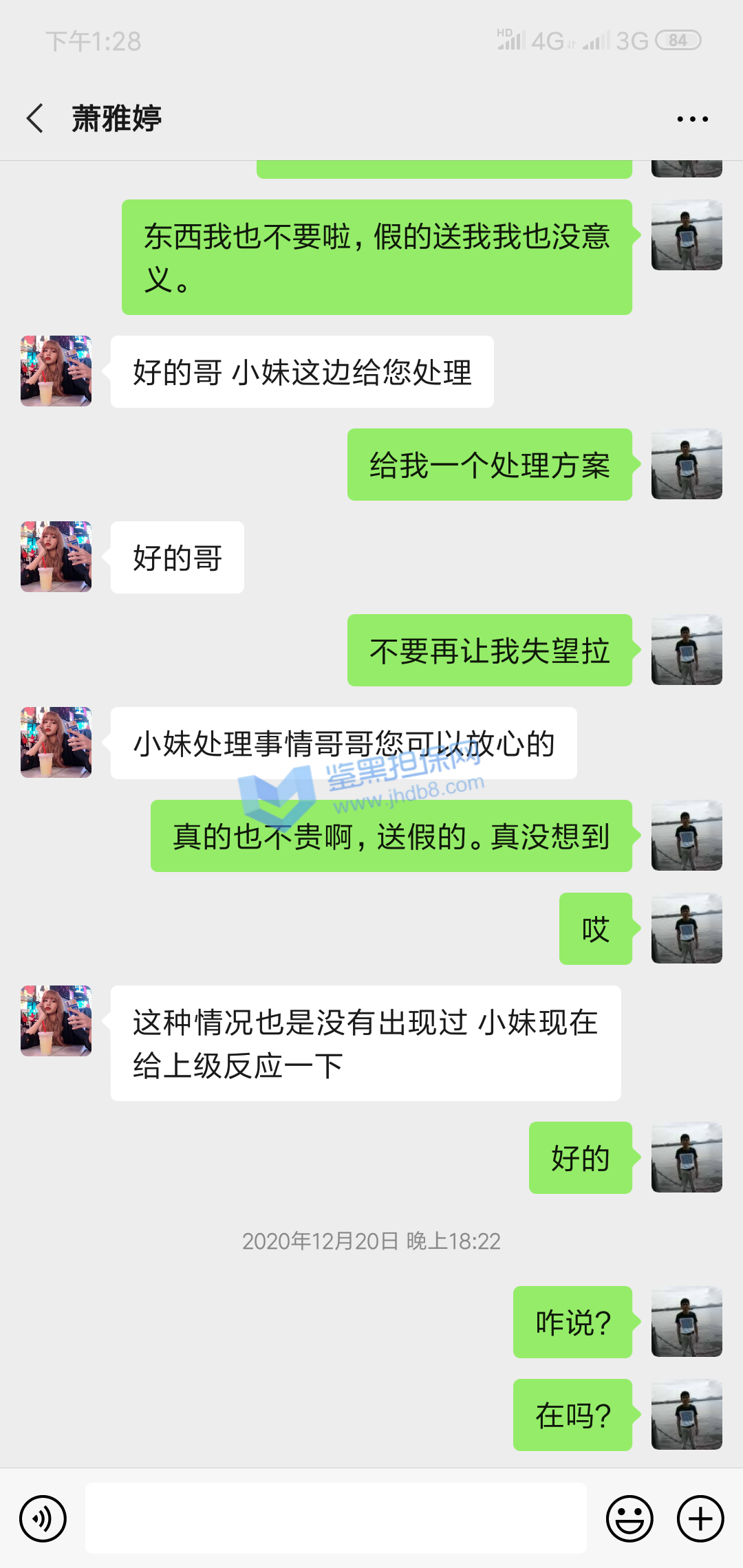Focus the message text field

tap(336, 1518)
